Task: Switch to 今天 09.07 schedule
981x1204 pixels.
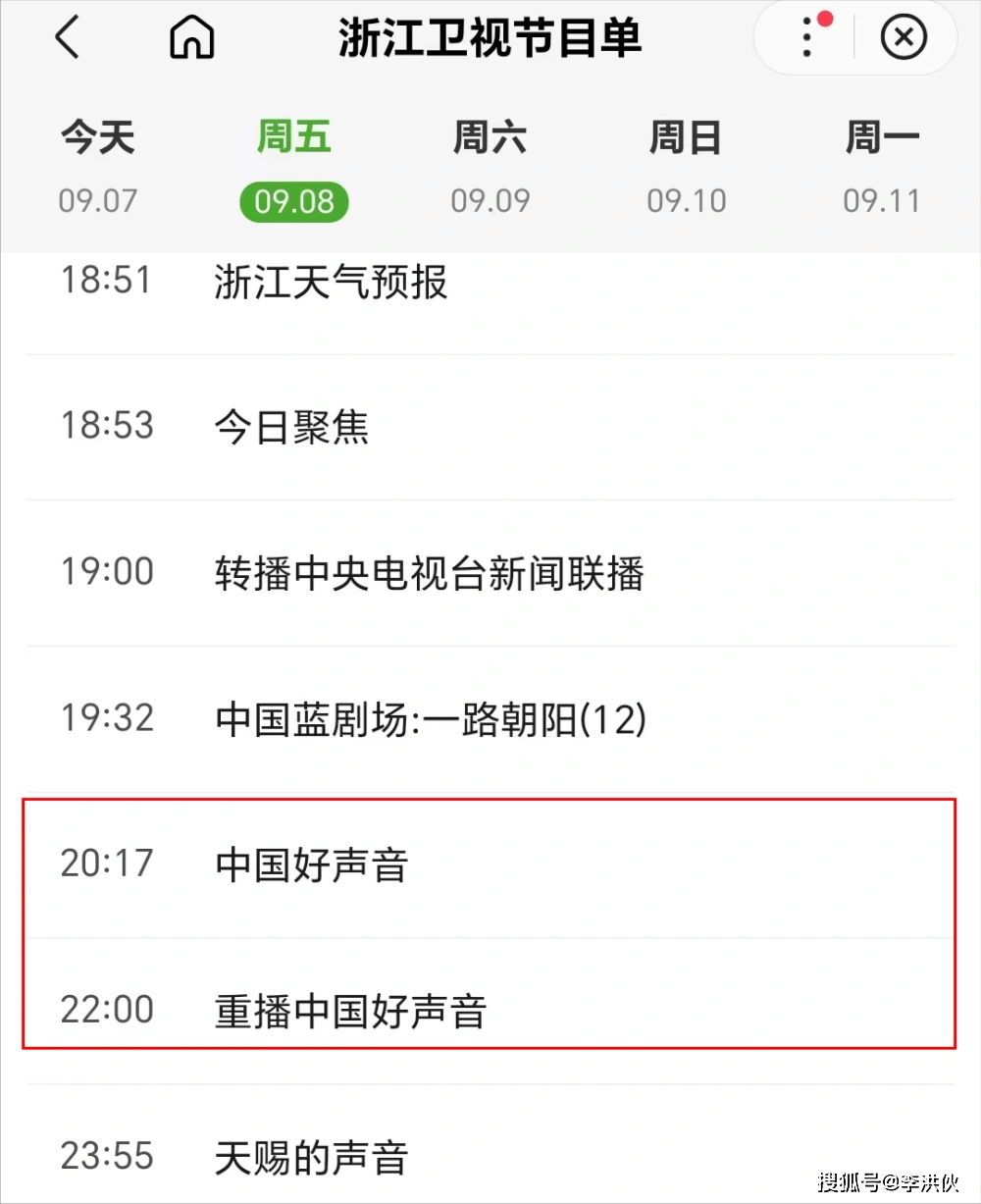Action: (98, 167)
